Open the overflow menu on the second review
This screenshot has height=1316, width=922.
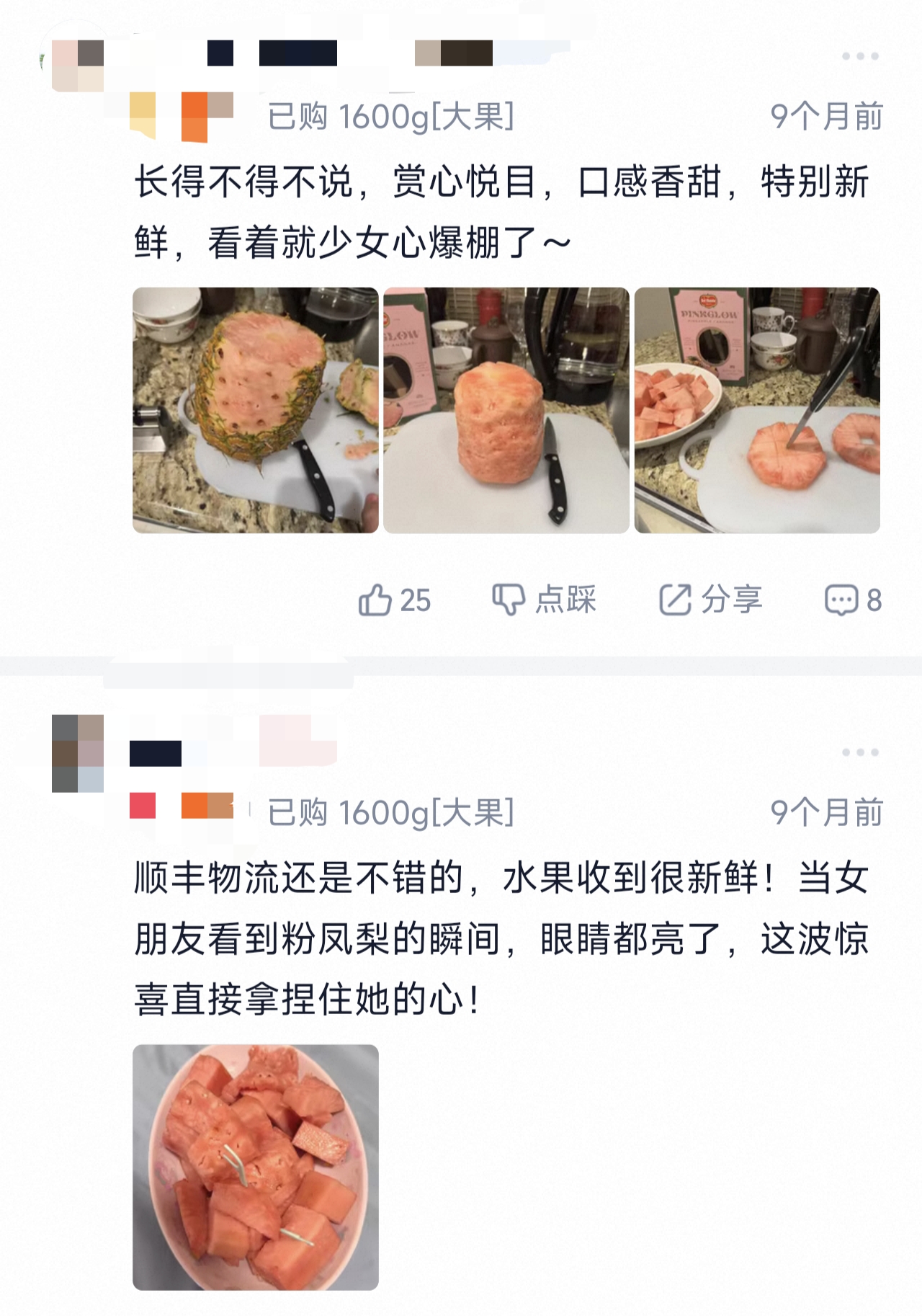pyautogui.click(x=860, y=752)
